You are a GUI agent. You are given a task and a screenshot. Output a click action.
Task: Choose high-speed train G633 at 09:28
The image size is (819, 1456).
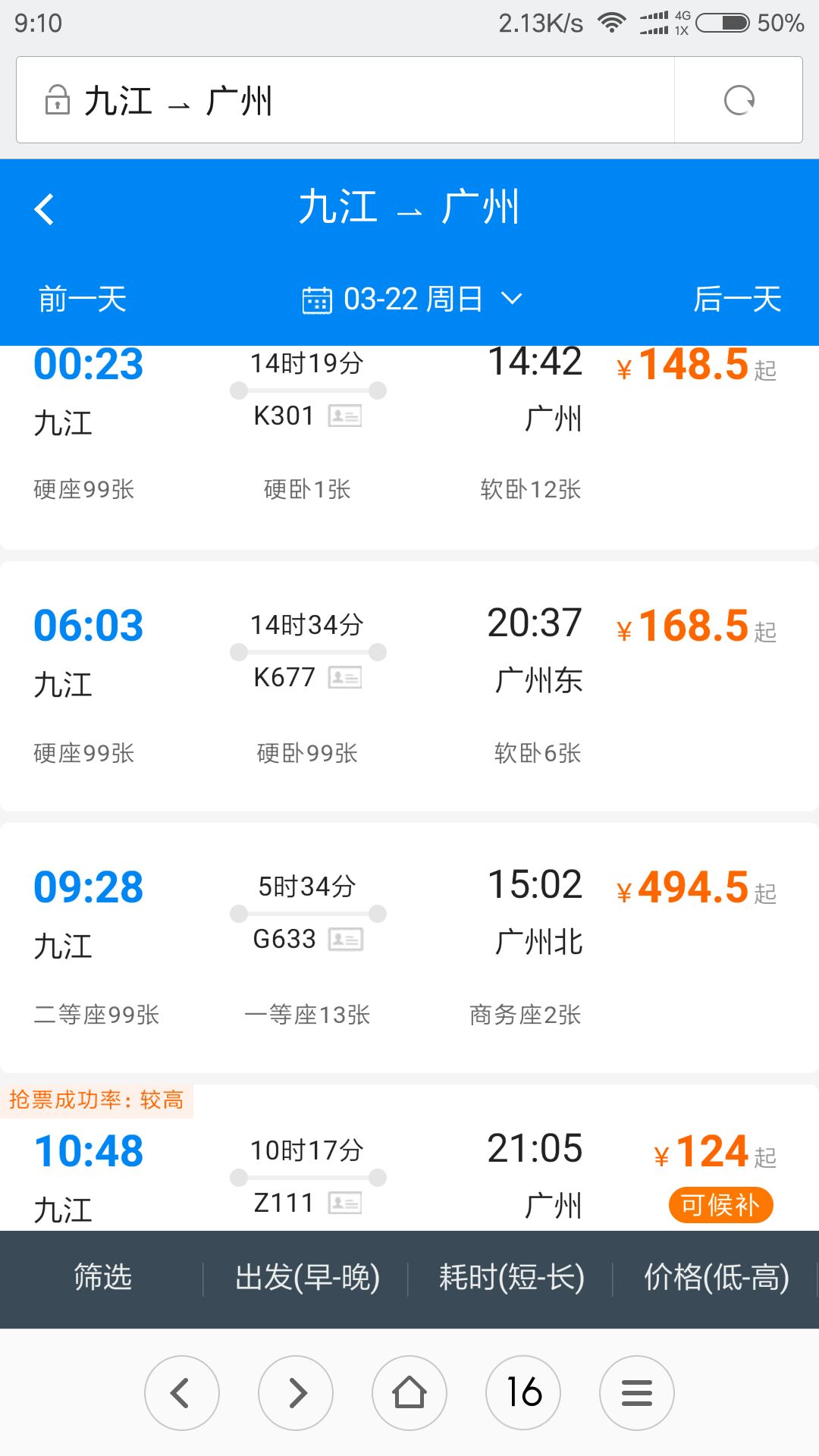click(409, 948)
